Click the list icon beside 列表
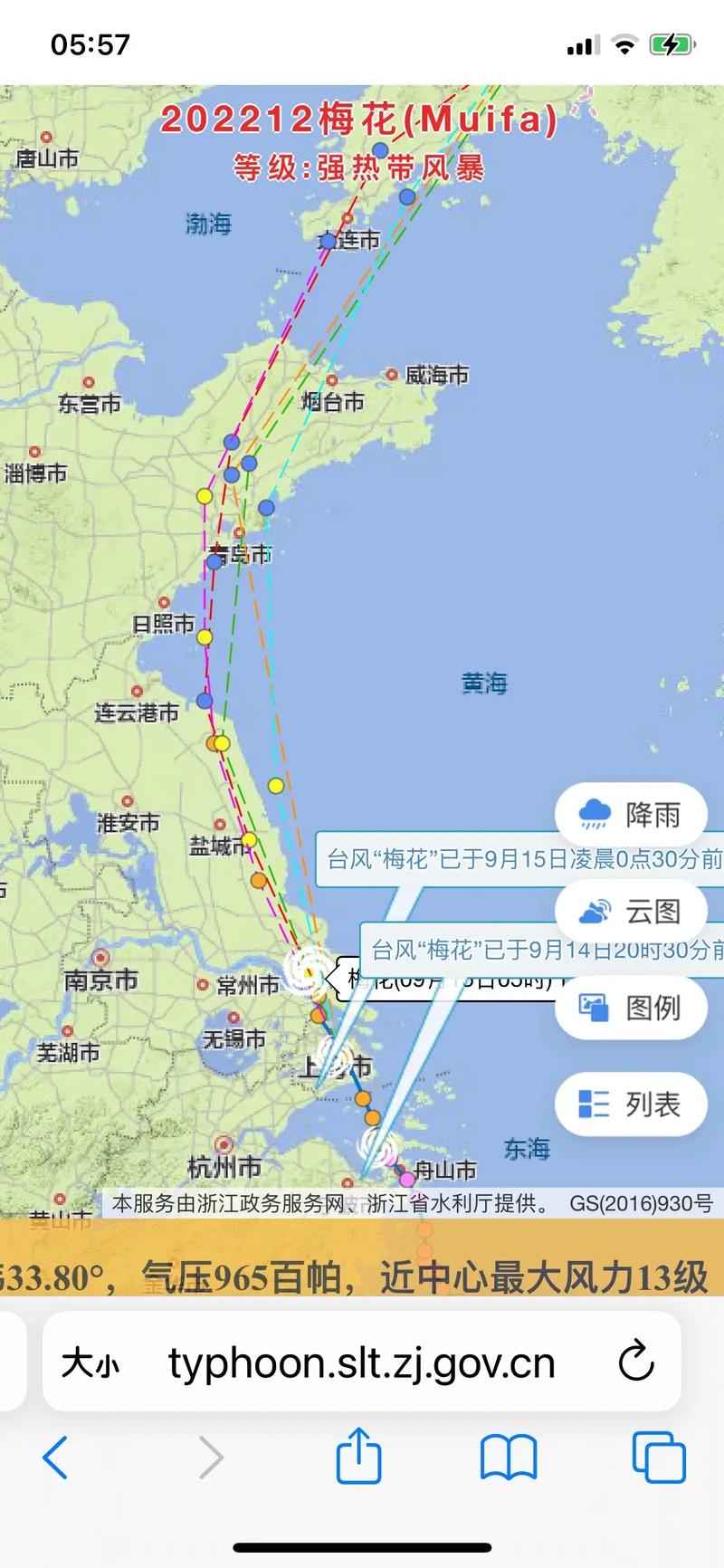 595,1104
